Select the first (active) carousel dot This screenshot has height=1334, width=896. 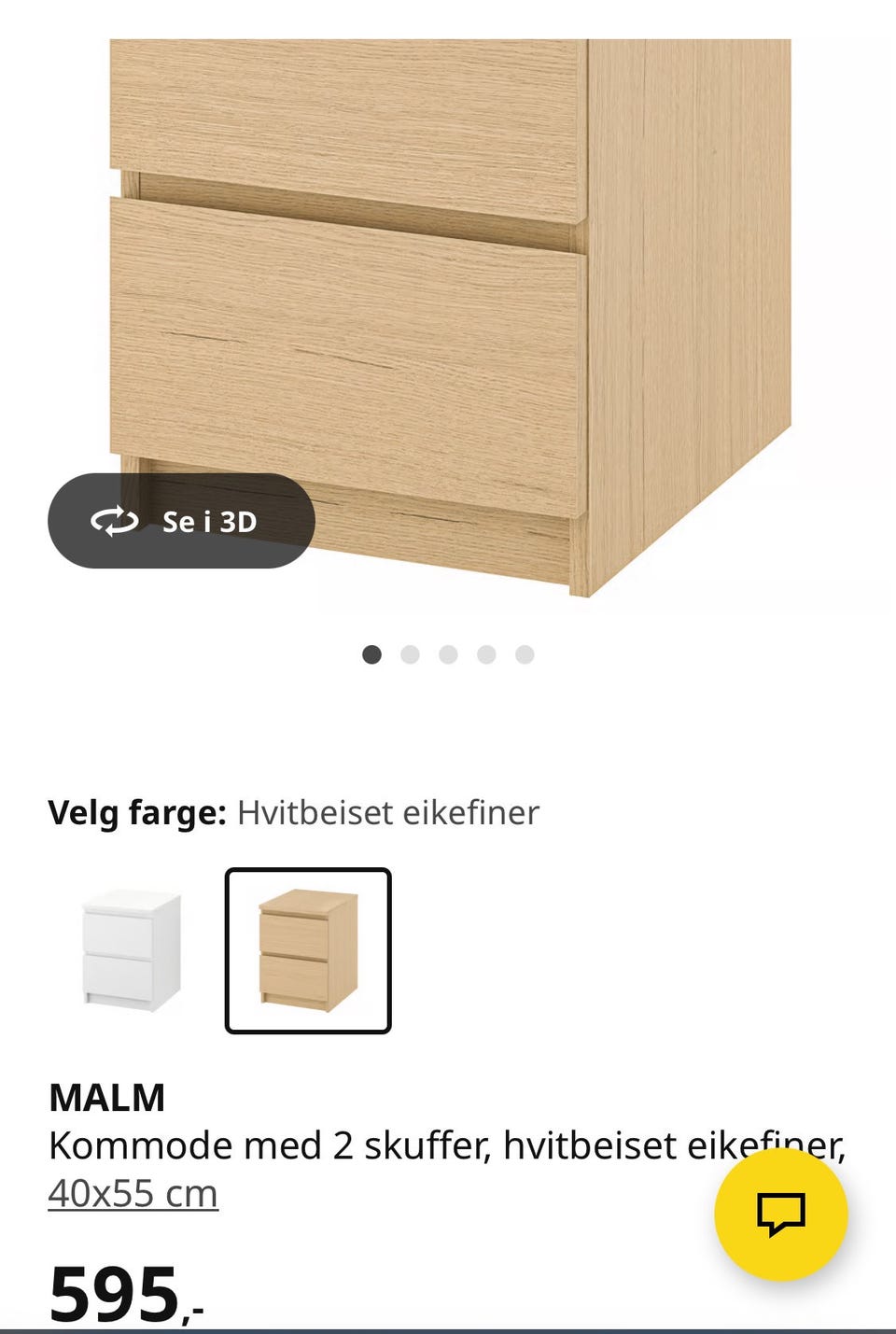(371, 654)
